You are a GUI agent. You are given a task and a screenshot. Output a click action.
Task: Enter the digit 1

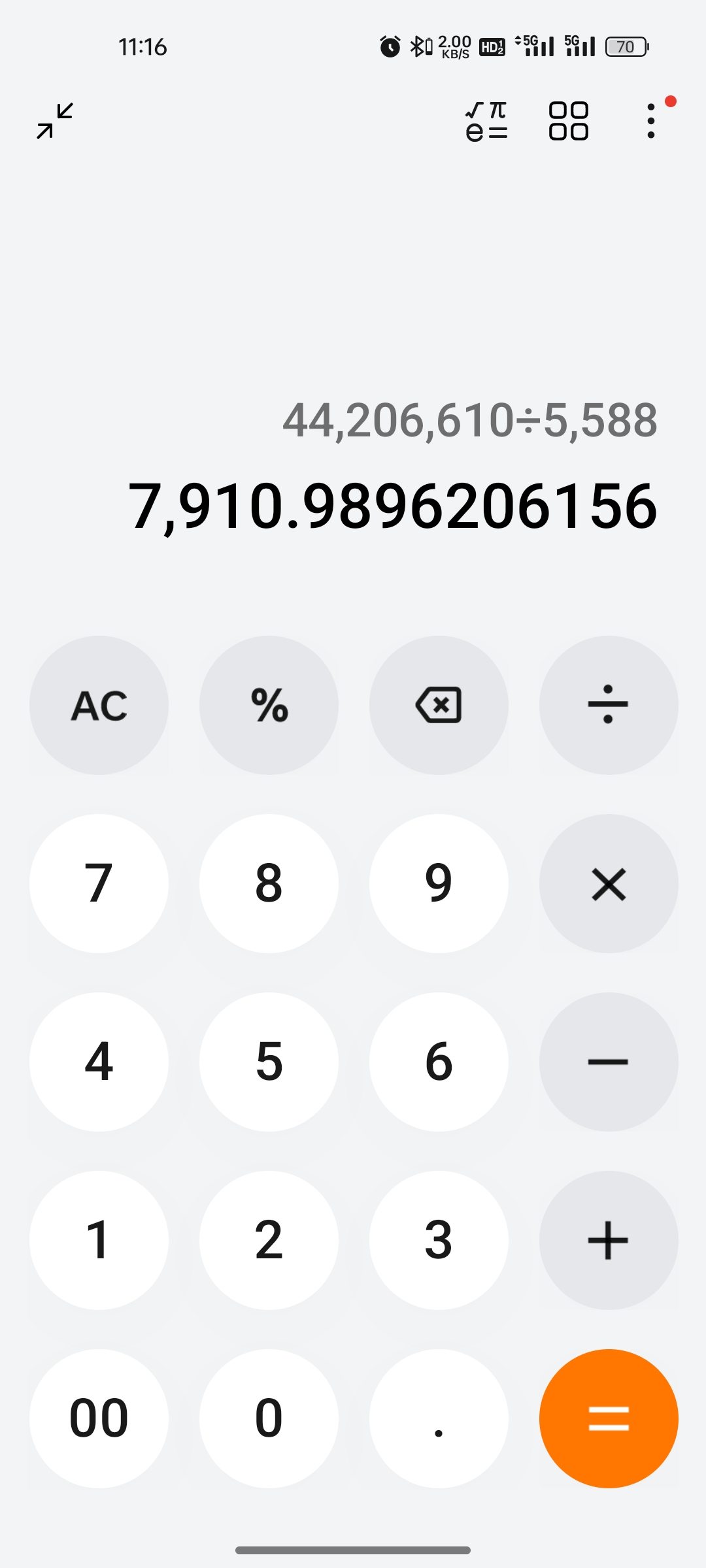tap(99, 1240)
